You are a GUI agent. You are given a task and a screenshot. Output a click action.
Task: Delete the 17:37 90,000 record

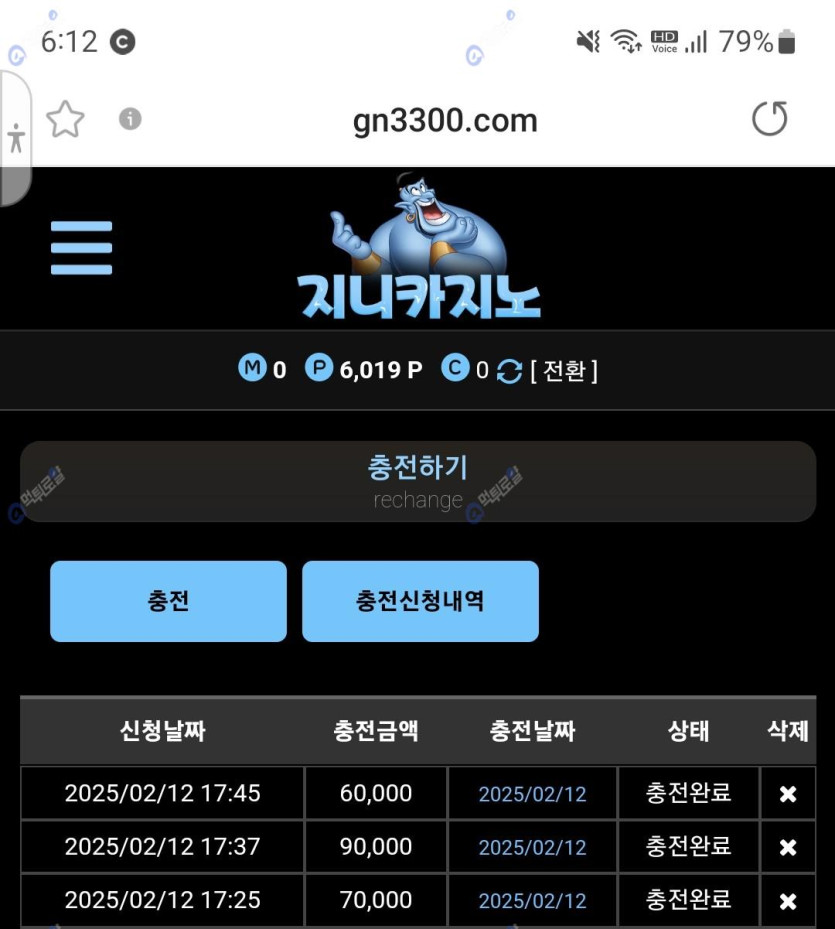pyautogui.click(x=788, y=848)
